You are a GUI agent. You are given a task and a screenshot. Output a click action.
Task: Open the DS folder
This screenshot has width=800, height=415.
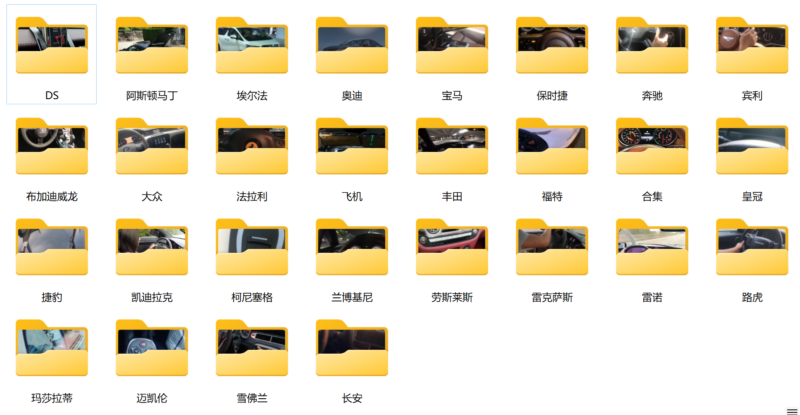(x=52, y=48)
